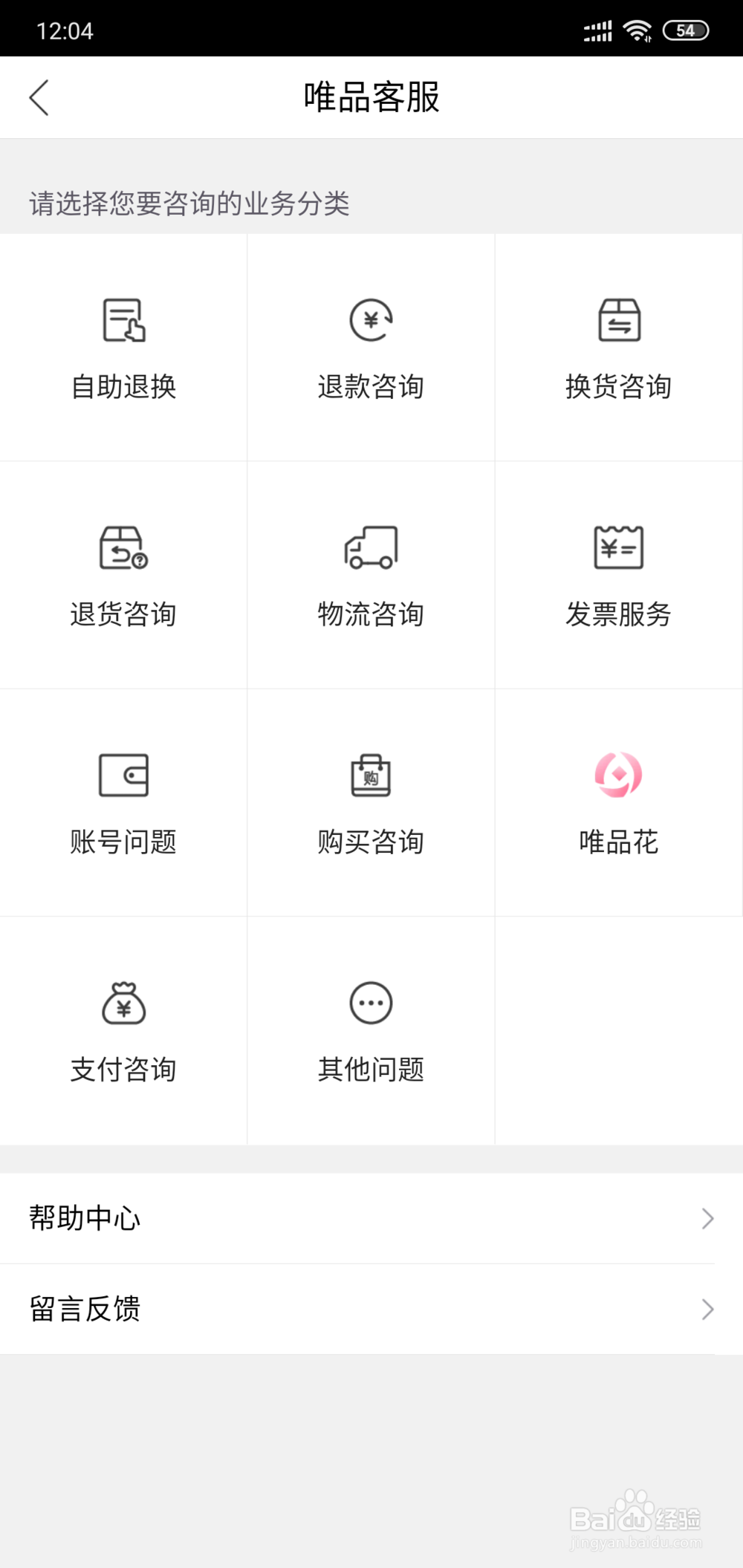743x1568 pixels.
Task: Select the 退款咨询 category
Action: [371, 348]
